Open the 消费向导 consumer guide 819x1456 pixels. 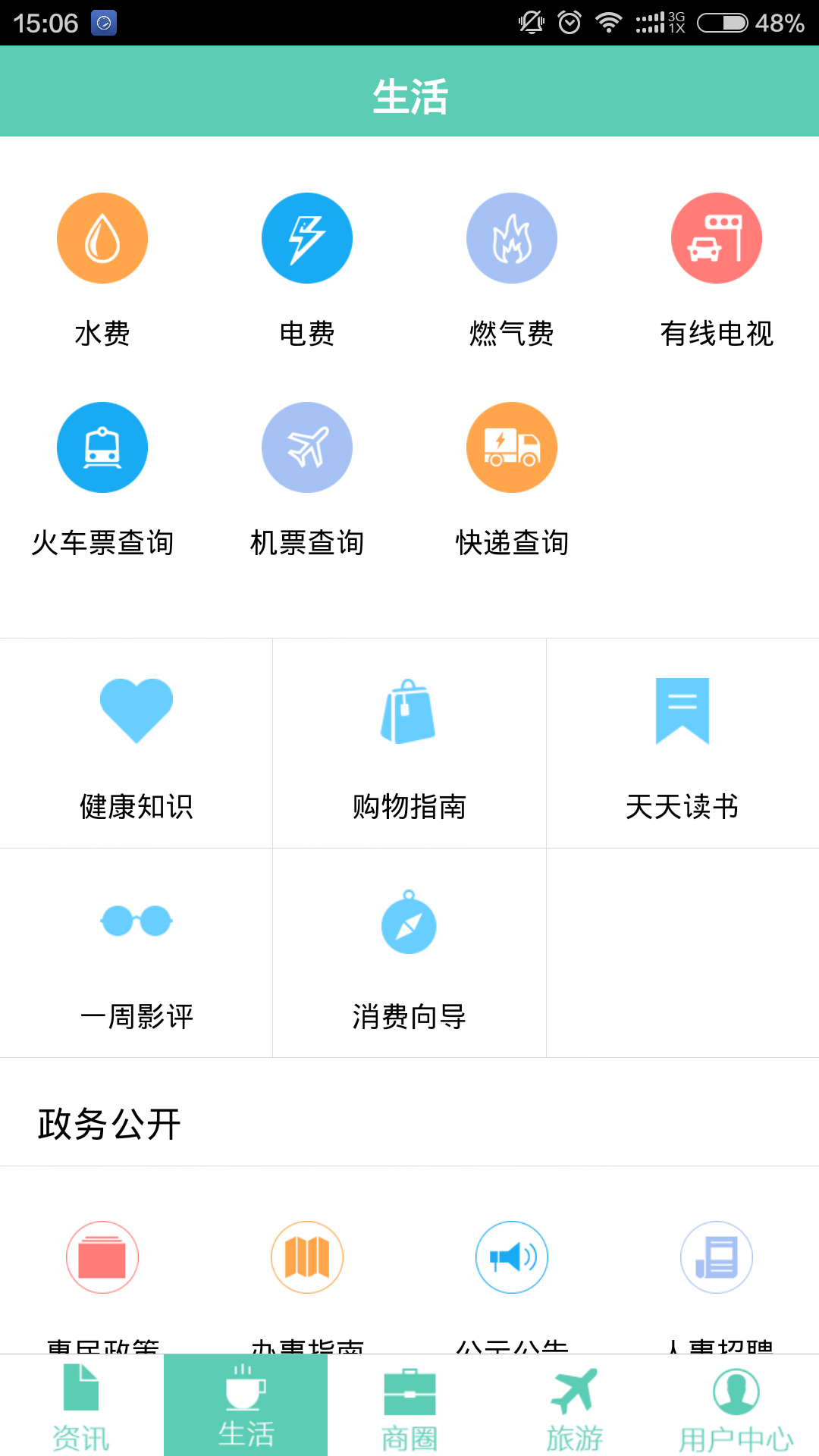pyautogui.click(x=409, y=952)
